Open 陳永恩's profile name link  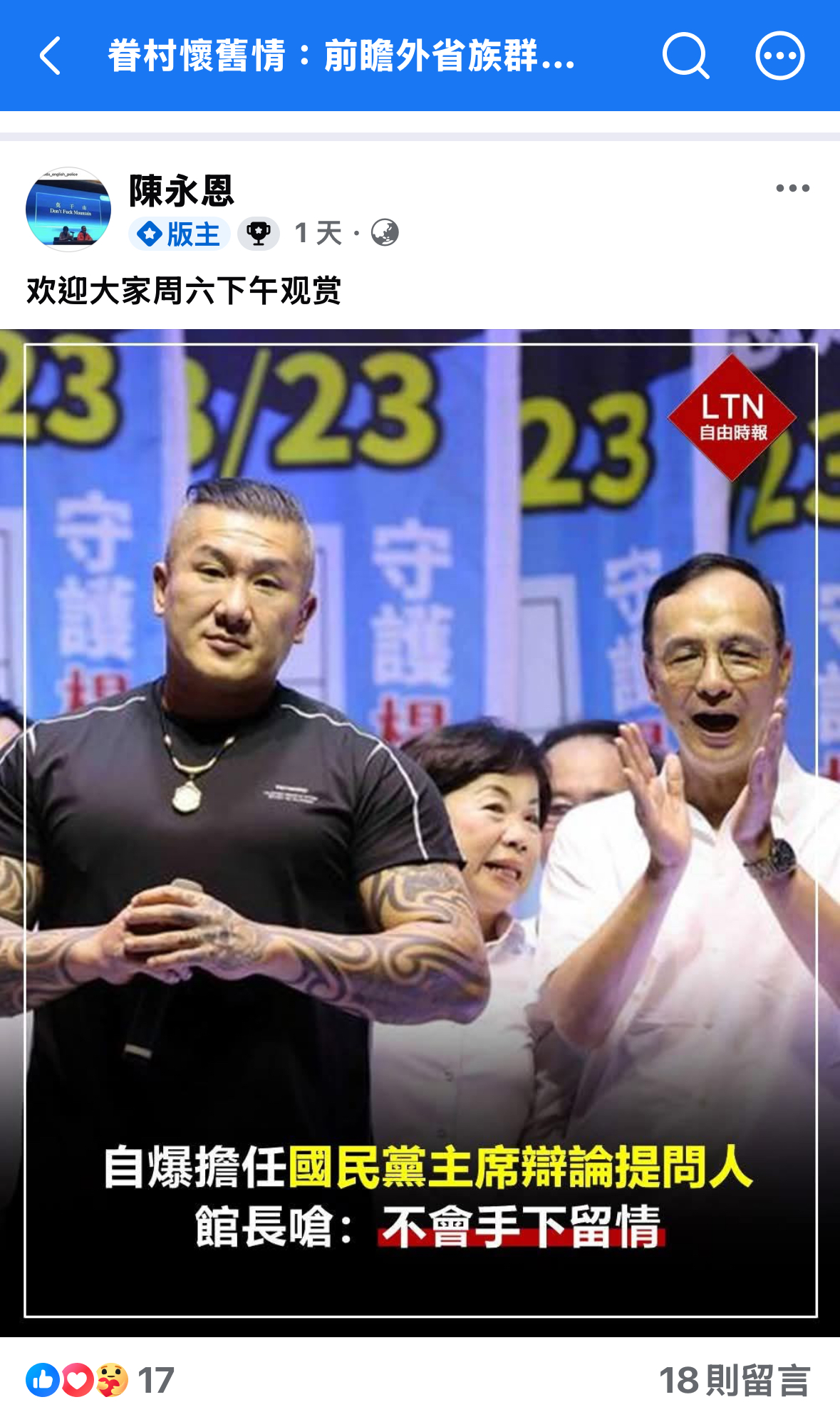click(182, 191)
